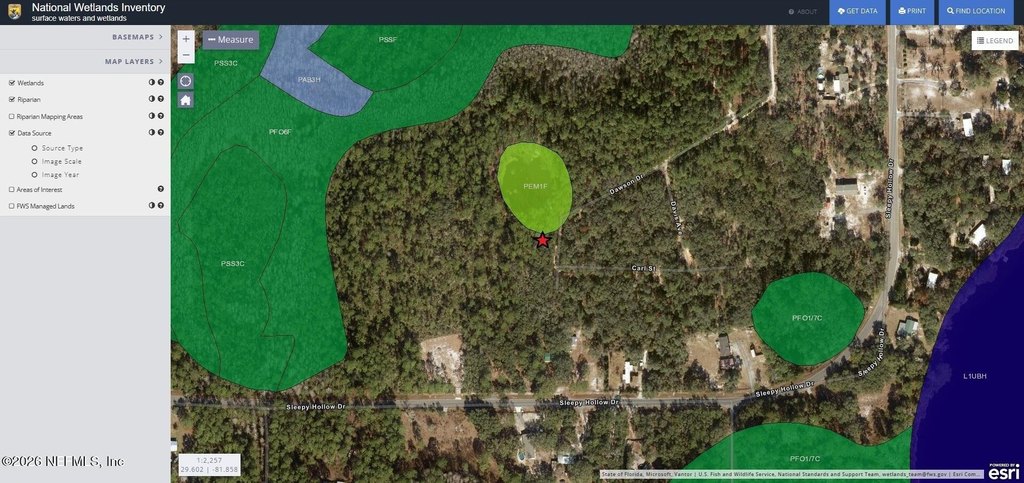This screenshot has width=1024, height=483.
Task: Enable the Areas of Interest layer
Action: 12,189
